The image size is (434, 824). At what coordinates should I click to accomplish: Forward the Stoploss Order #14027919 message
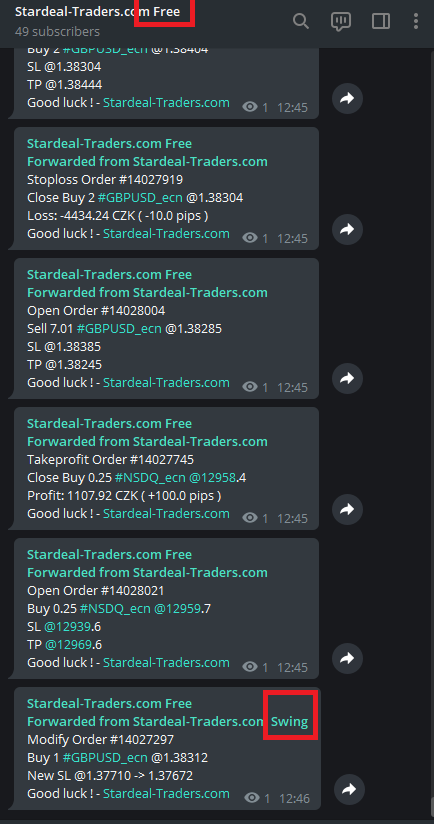pos(347,229)
